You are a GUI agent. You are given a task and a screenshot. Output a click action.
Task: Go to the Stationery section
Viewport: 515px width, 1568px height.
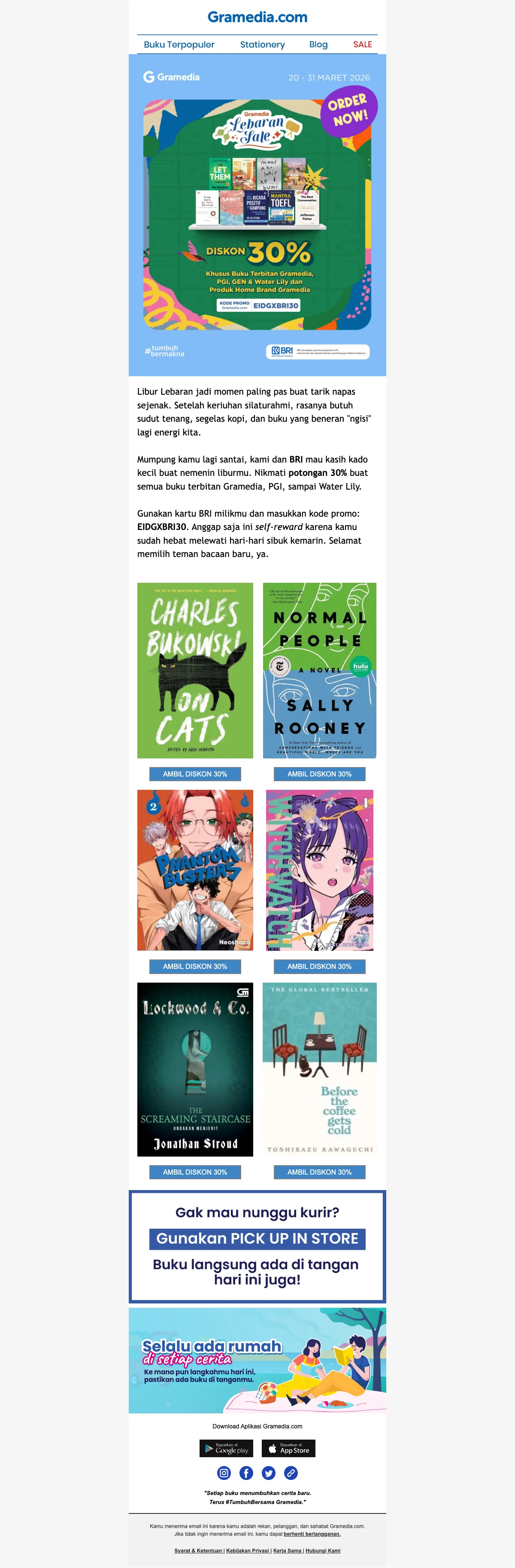click(x=262, y=44)
